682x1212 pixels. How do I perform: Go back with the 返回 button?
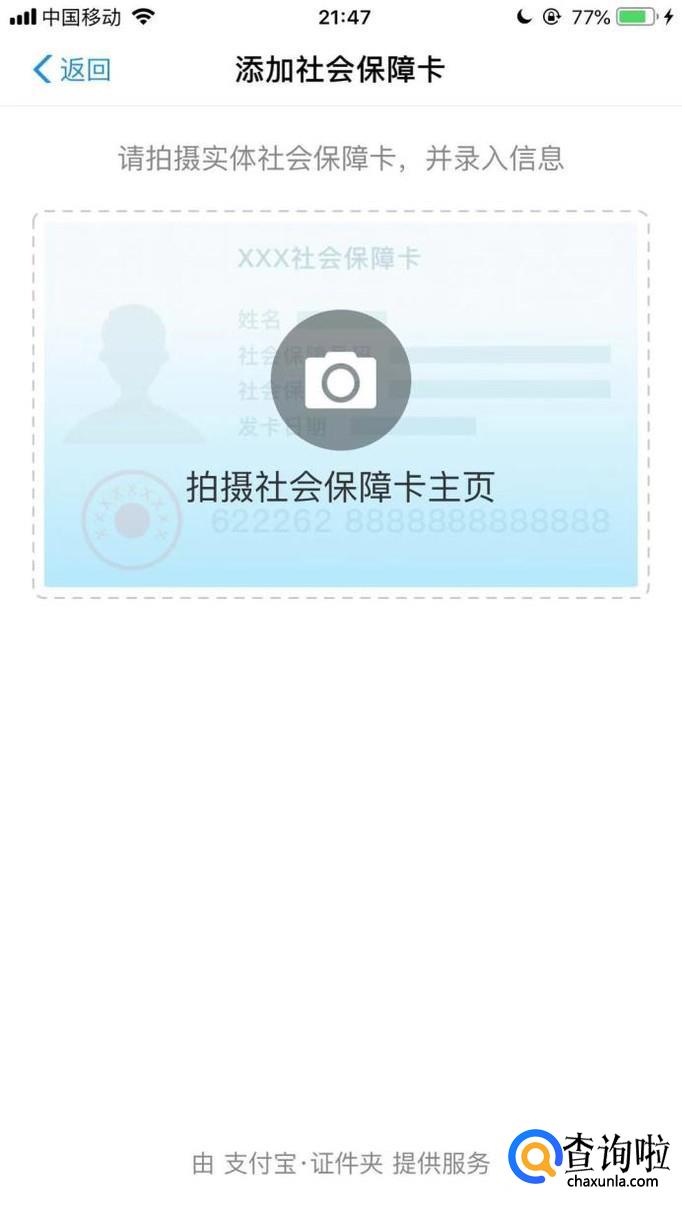click(71, 69)
